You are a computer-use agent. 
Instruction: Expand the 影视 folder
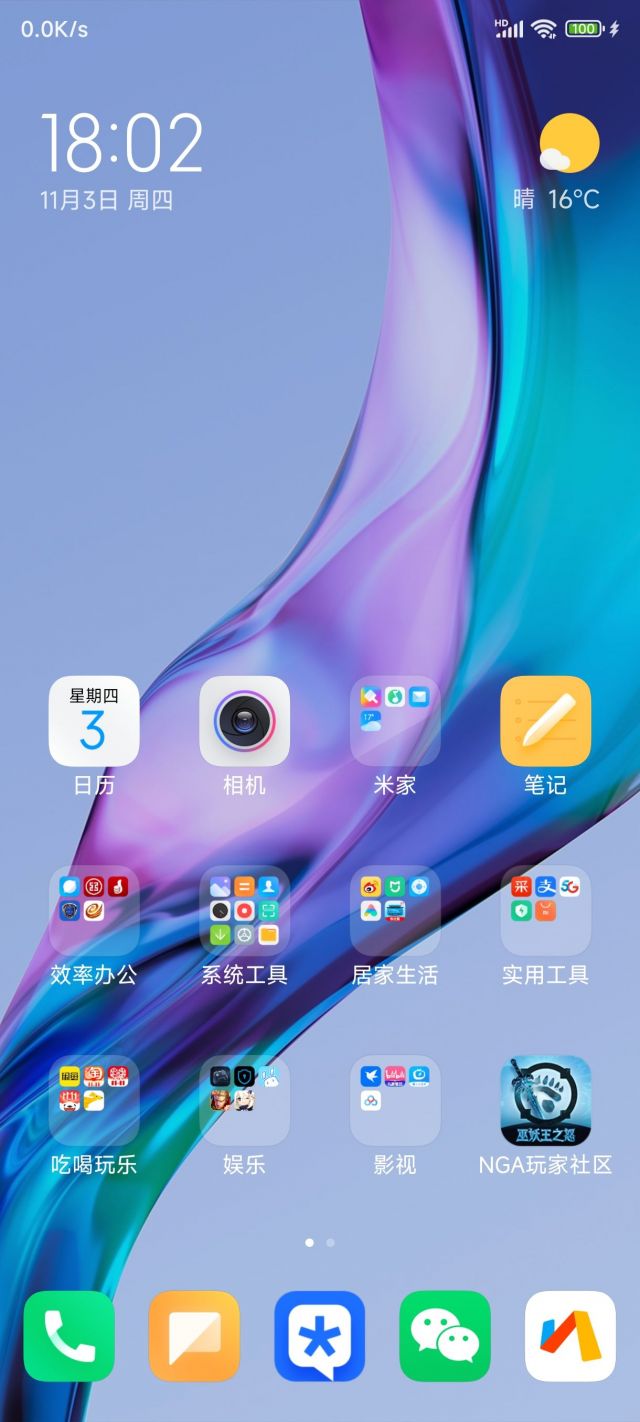[395, 1100]
